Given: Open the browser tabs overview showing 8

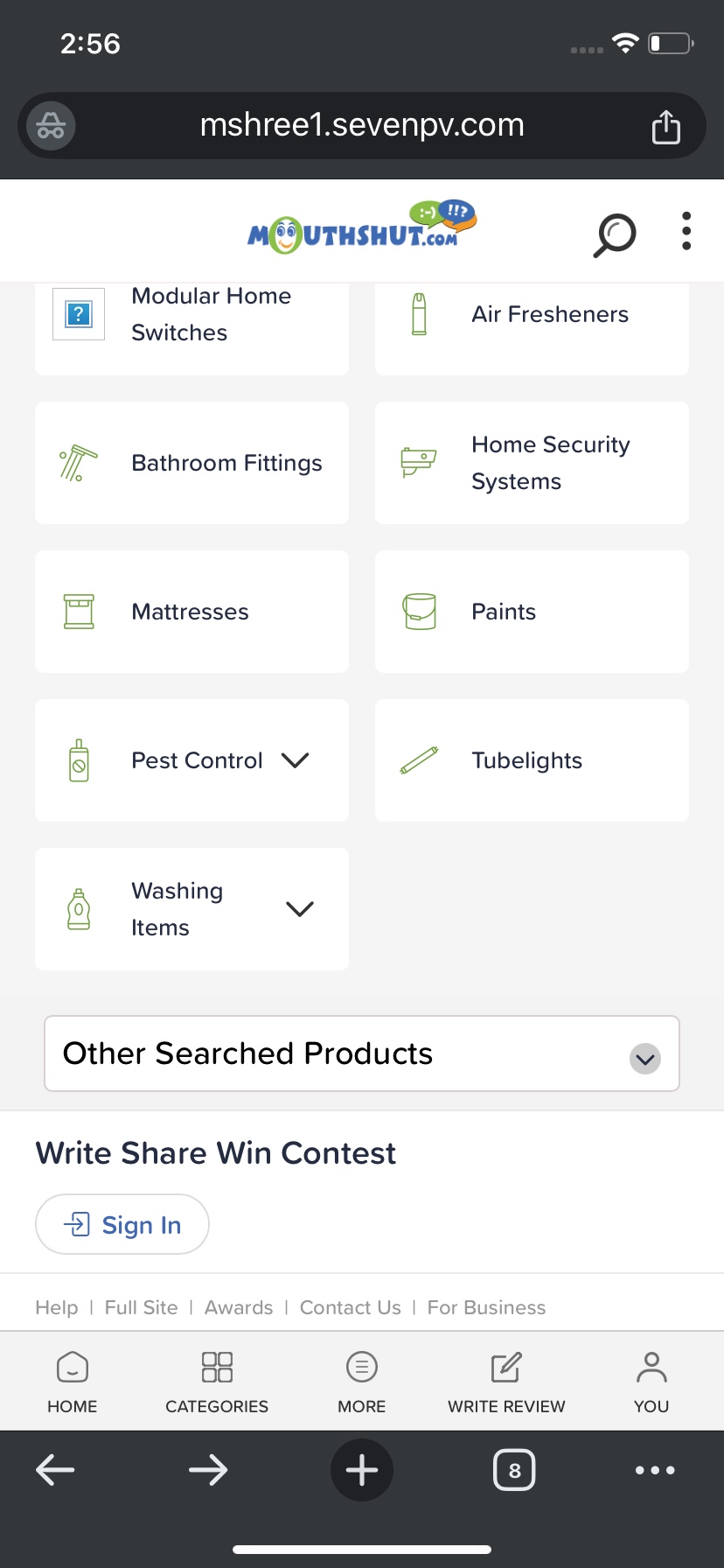Looking at the screenshot, I should tap(514, 1470).
